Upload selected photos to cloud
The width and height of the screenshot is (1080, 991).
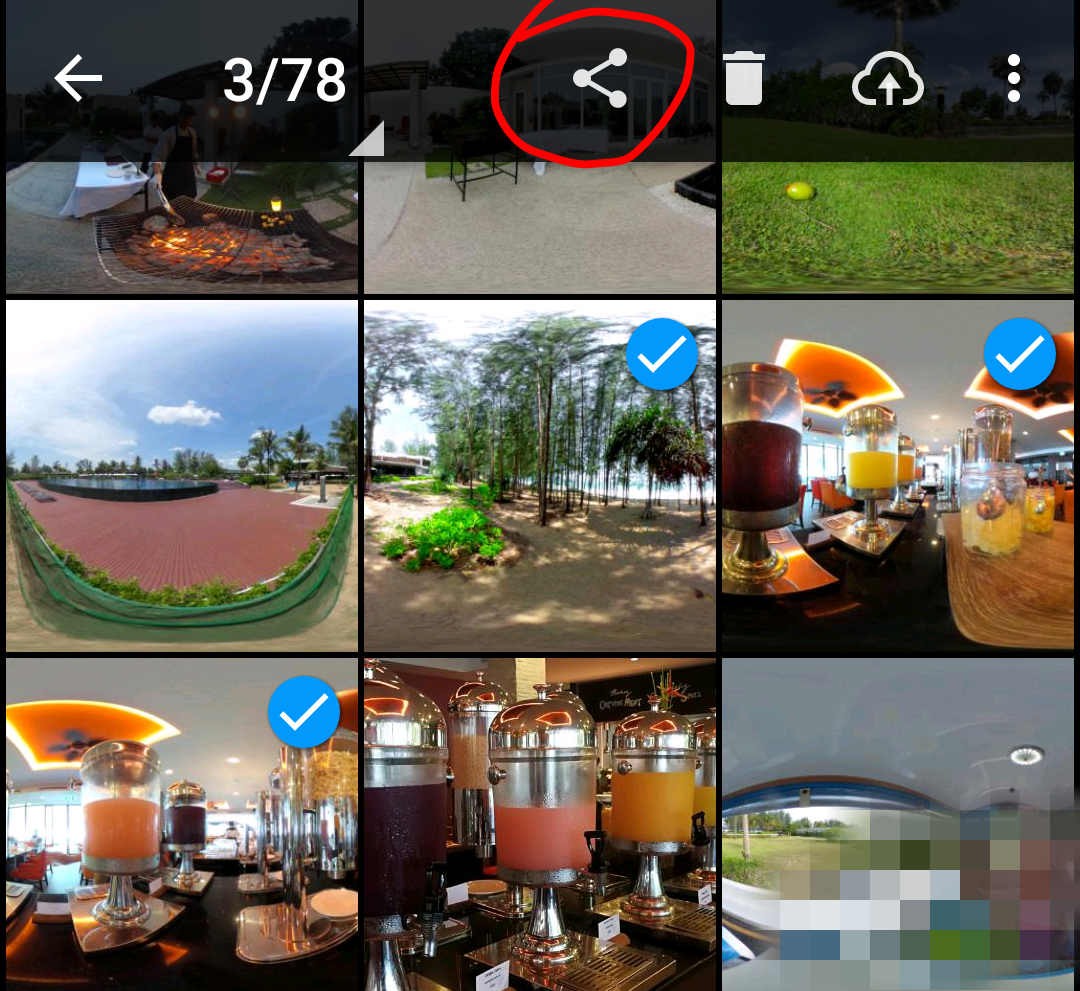click(x=887, y=79)
